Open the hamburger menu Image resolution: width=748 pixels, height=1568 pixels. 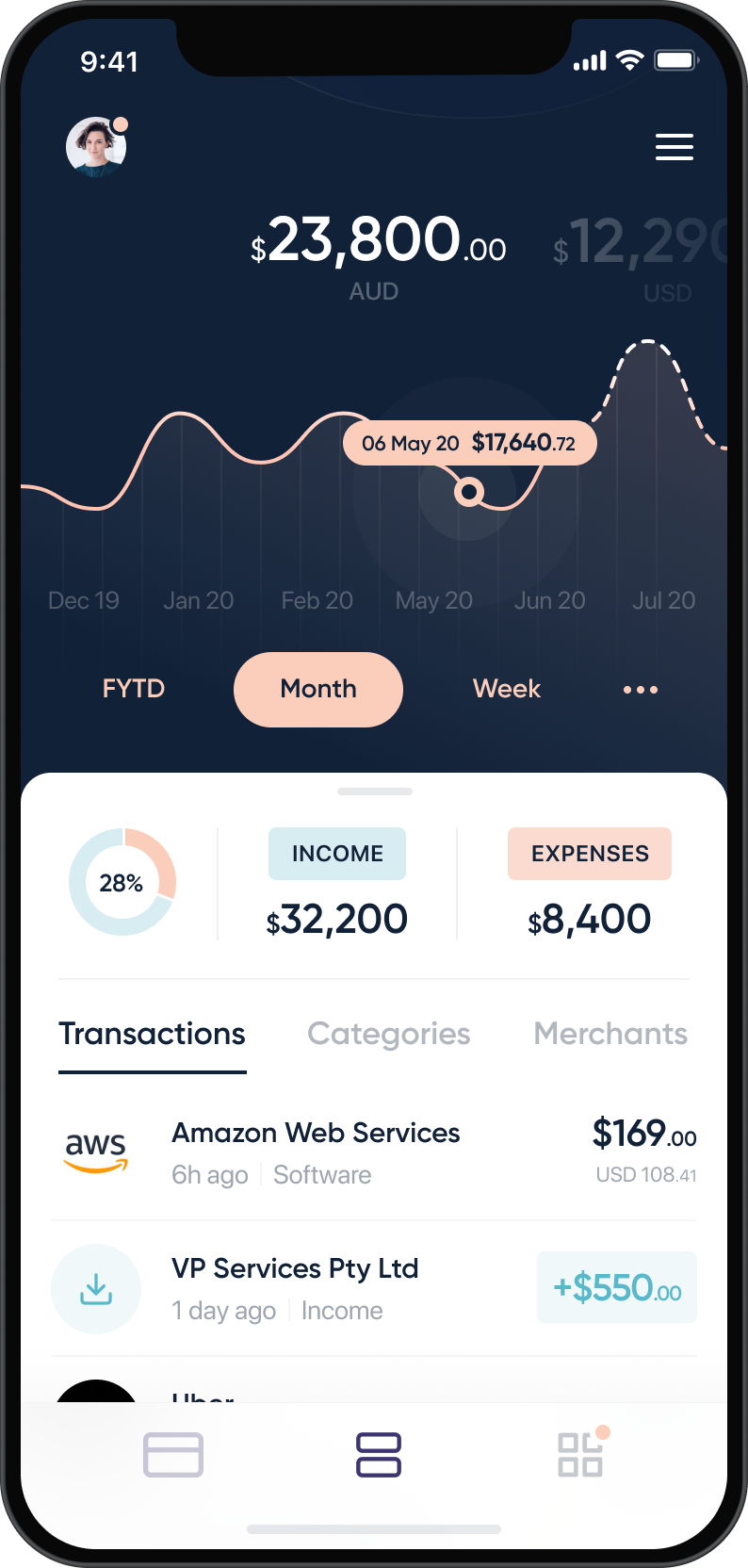[x=675, y=147]
